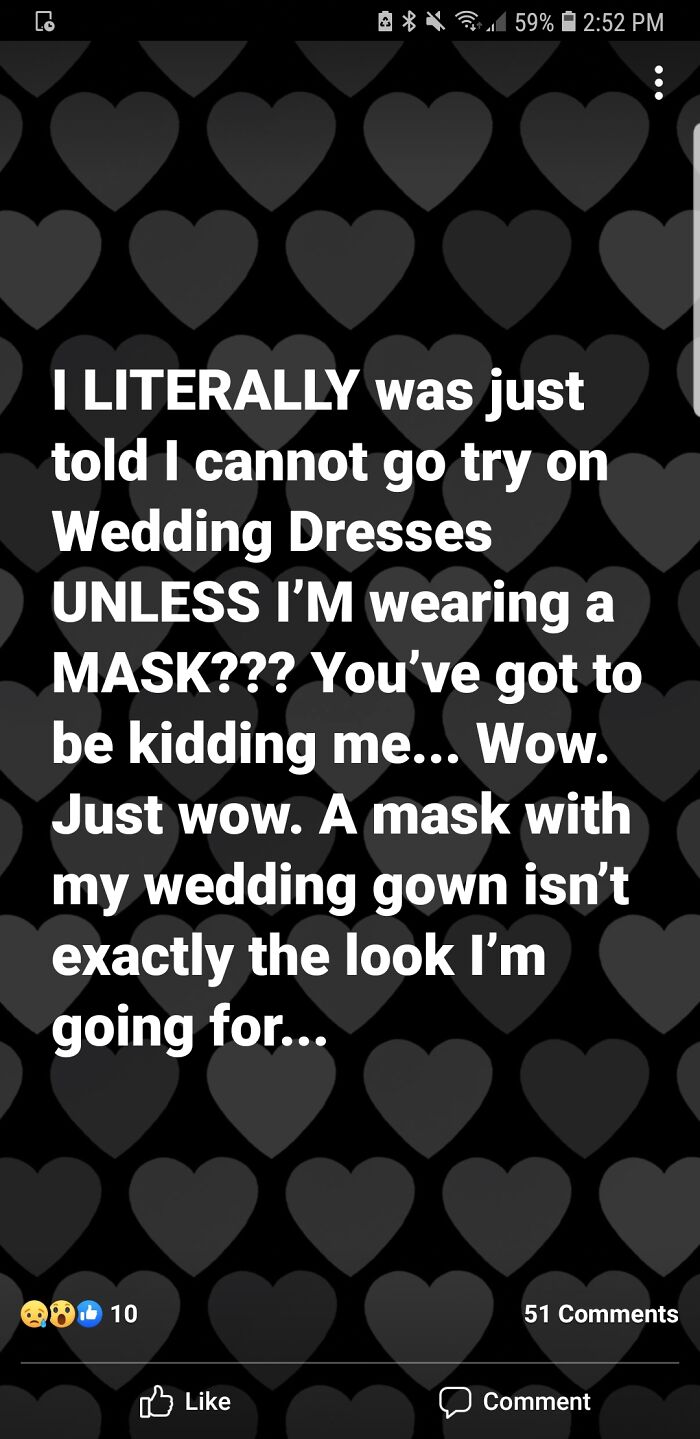Tap the Comment button
Image resolution: width=700 pixels, height=1439 pixels.
coord(515,1401)
